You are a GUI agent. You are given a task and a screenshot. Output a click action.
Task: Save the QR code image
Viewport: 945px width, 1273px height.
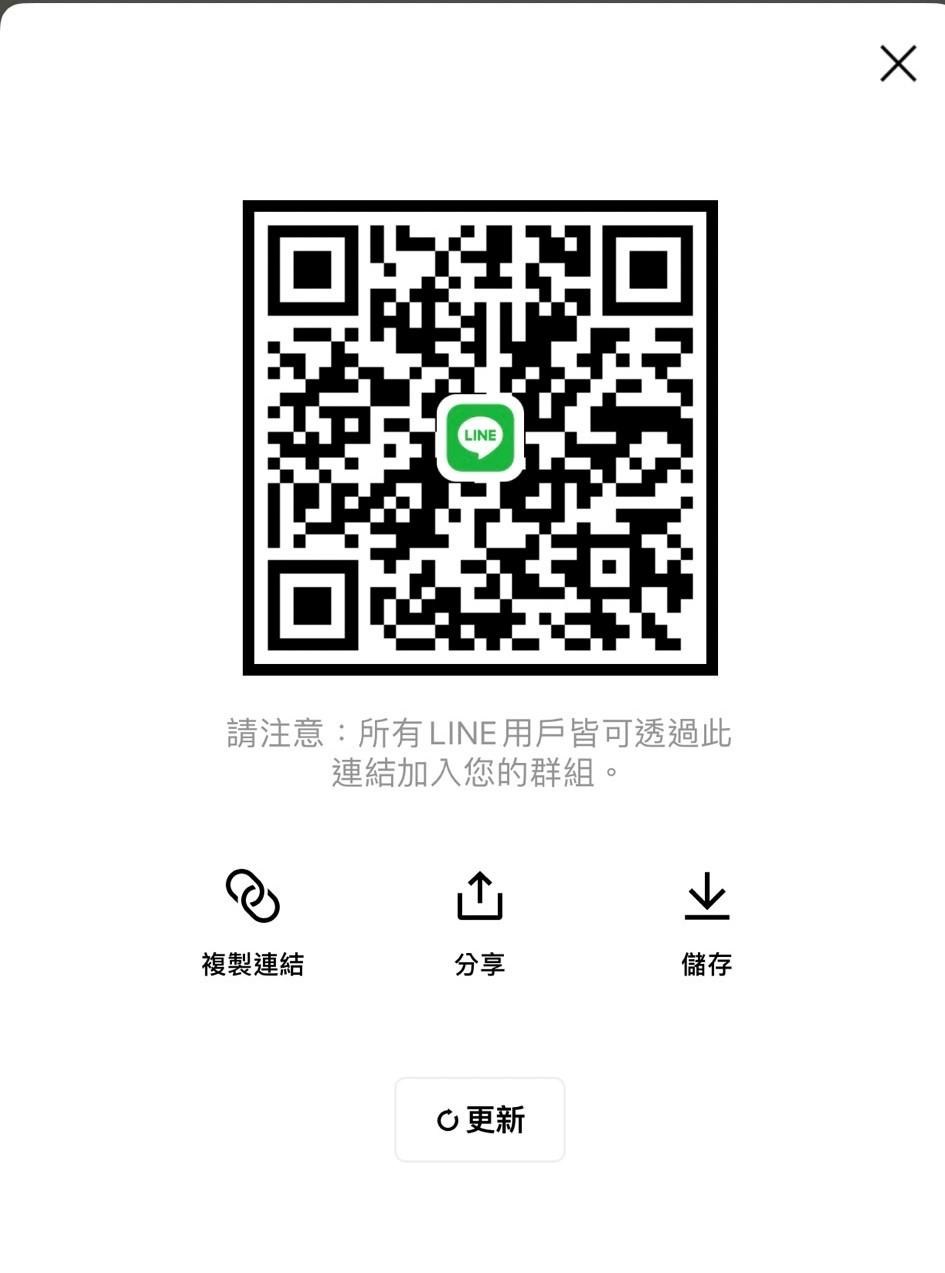click(706, 921)
